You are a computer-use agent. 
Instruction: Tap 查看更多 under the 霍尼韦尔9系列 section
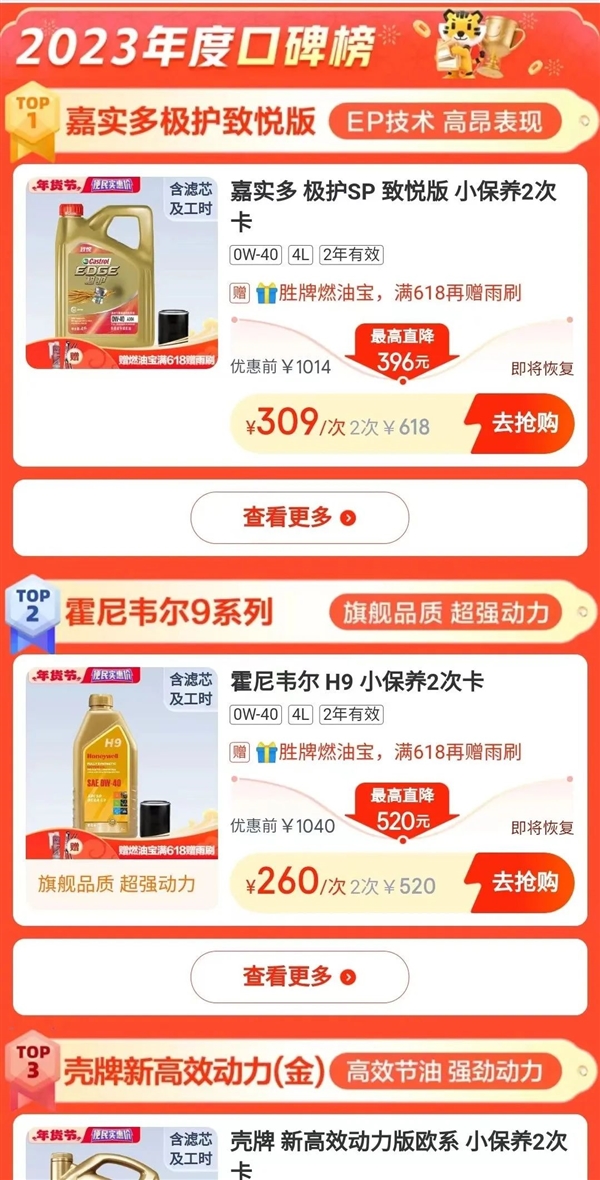[x=299, y=976]
